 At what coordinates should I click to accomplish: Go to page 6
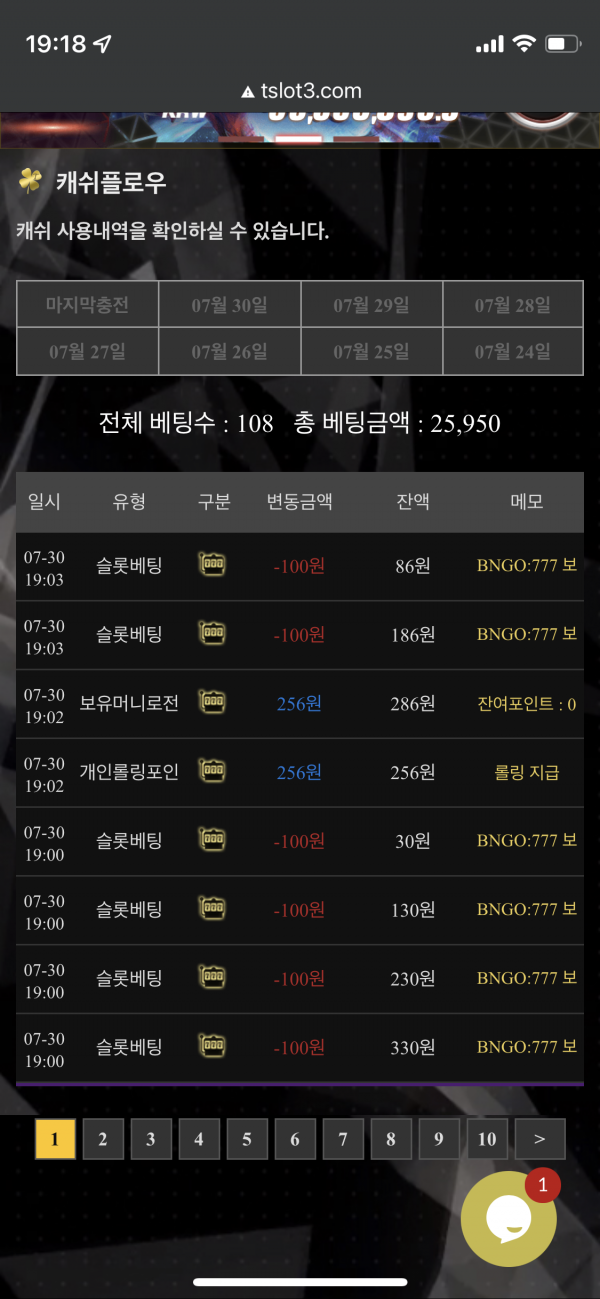tap(295, 1139)
